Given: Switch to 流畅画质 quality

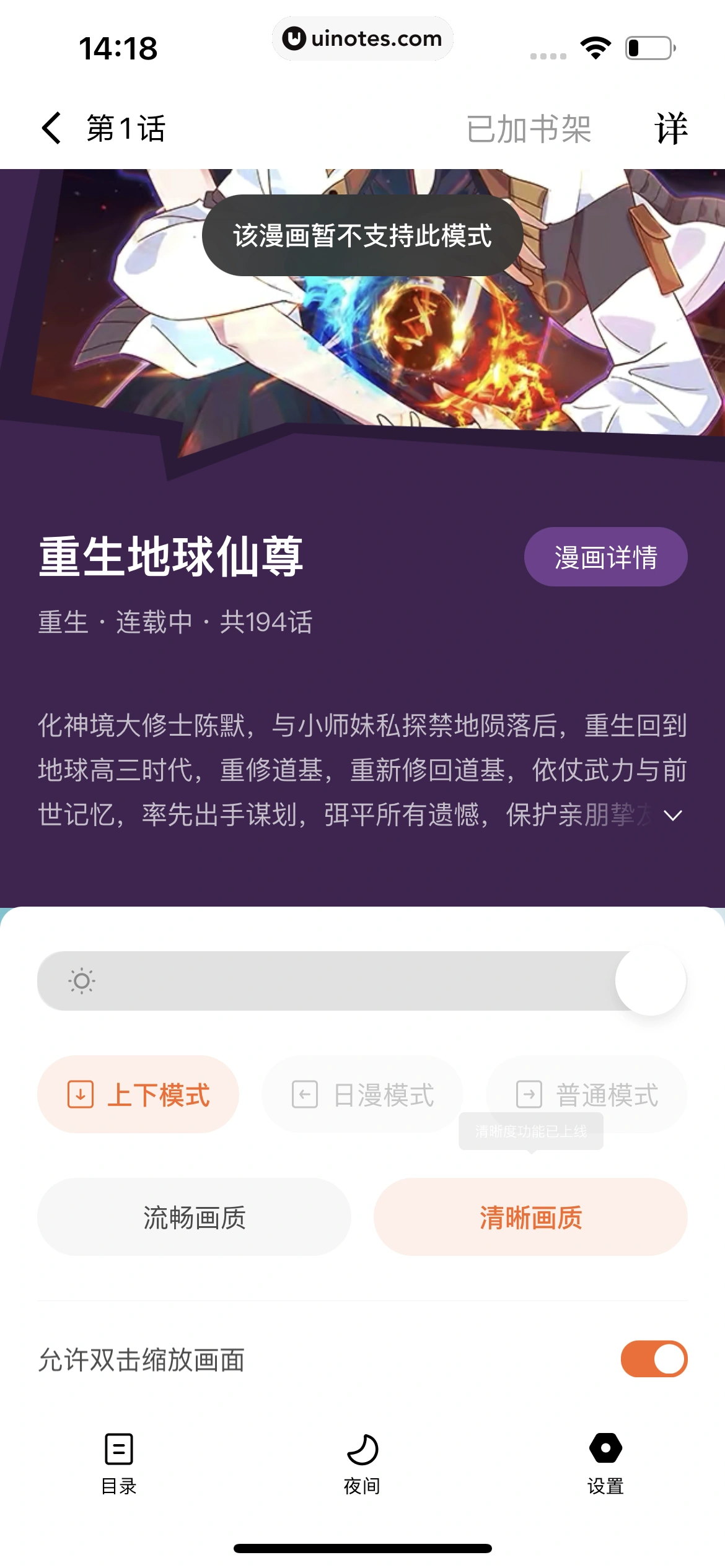Looking at the screenshot, I should (194, 1217).
